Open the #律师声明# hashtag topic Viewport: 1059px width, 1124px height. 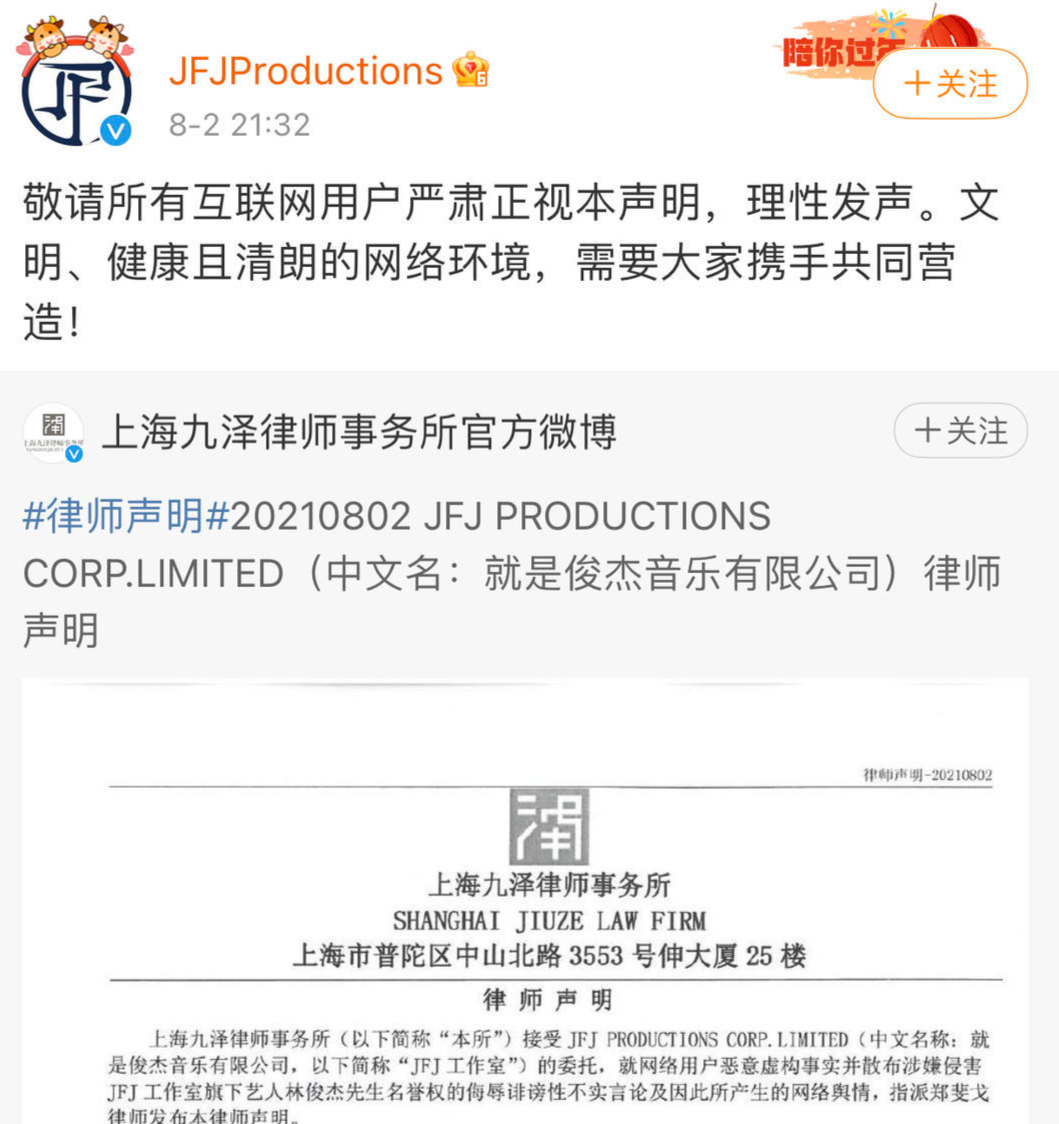tap(127, 516)
